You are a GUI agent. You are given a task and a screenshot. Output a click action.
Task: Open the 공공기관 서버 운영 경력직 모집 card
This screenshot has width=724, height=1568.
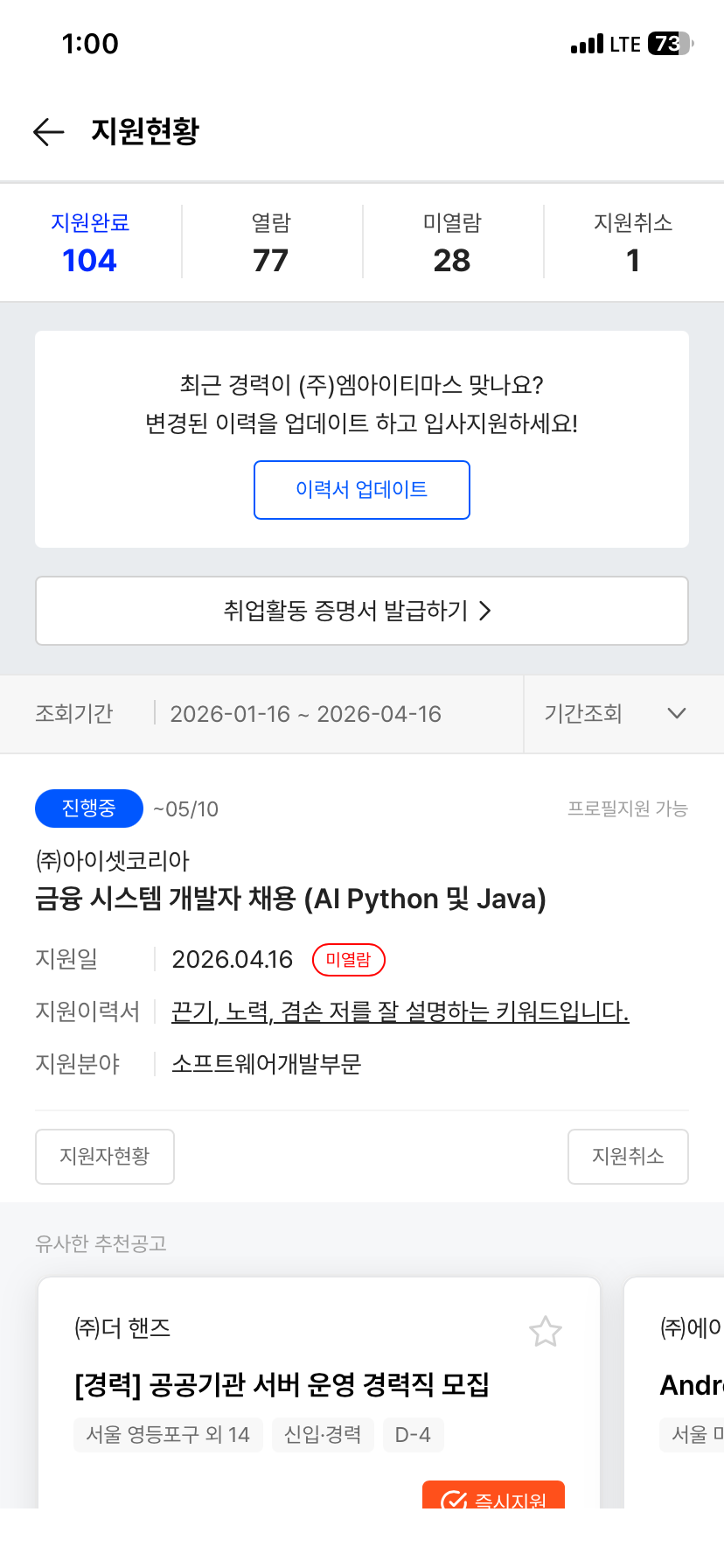282,1385
